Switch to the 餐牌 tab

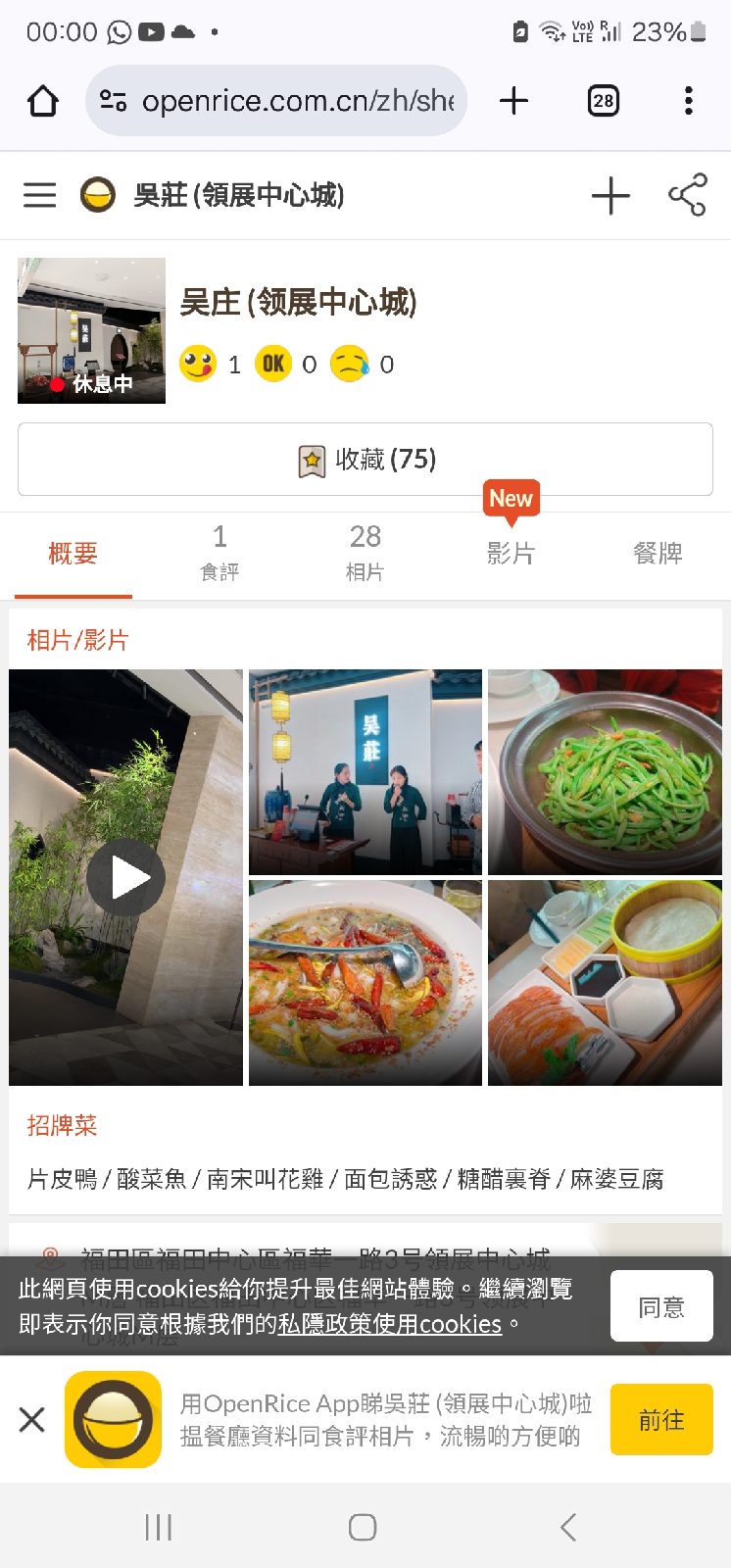(658, 553)
